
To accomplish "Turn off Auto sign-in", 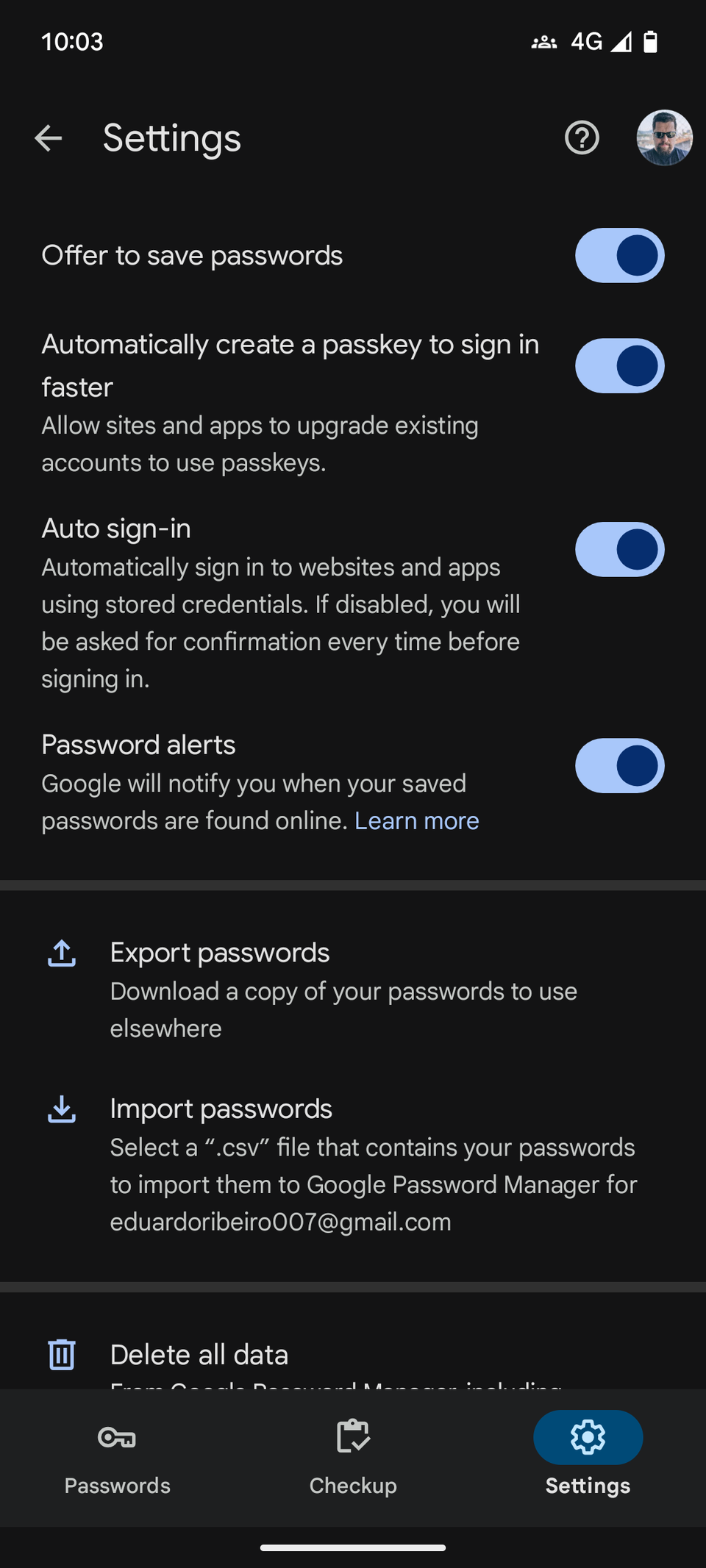I will tap(619, 550).
